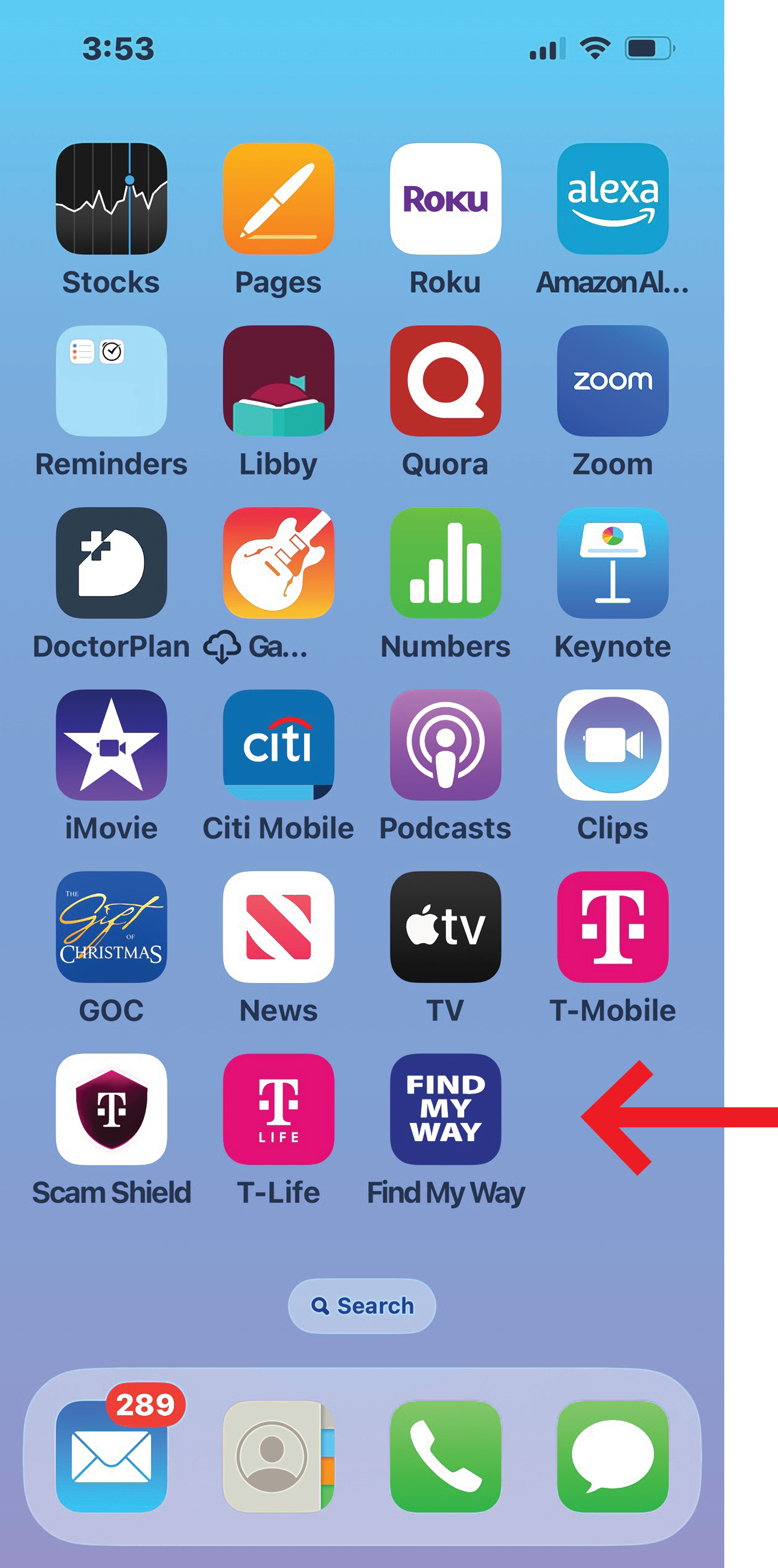
Task: Open the Phone app in the dock
Action: (445, 1457)
